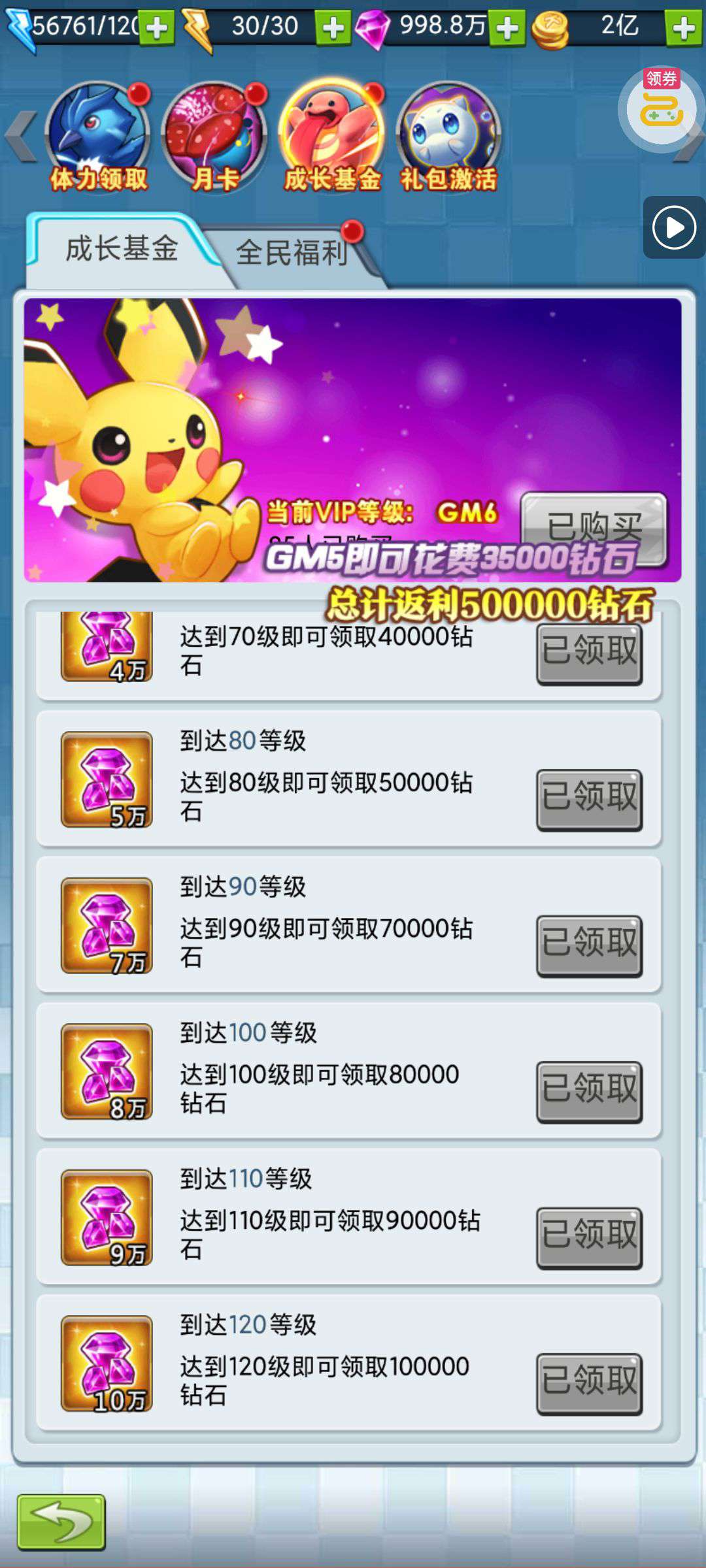Tap the plus beside the 56761 experience bar
The width and height of the screenshot is (706, 1568).
(x=157, y=28)
